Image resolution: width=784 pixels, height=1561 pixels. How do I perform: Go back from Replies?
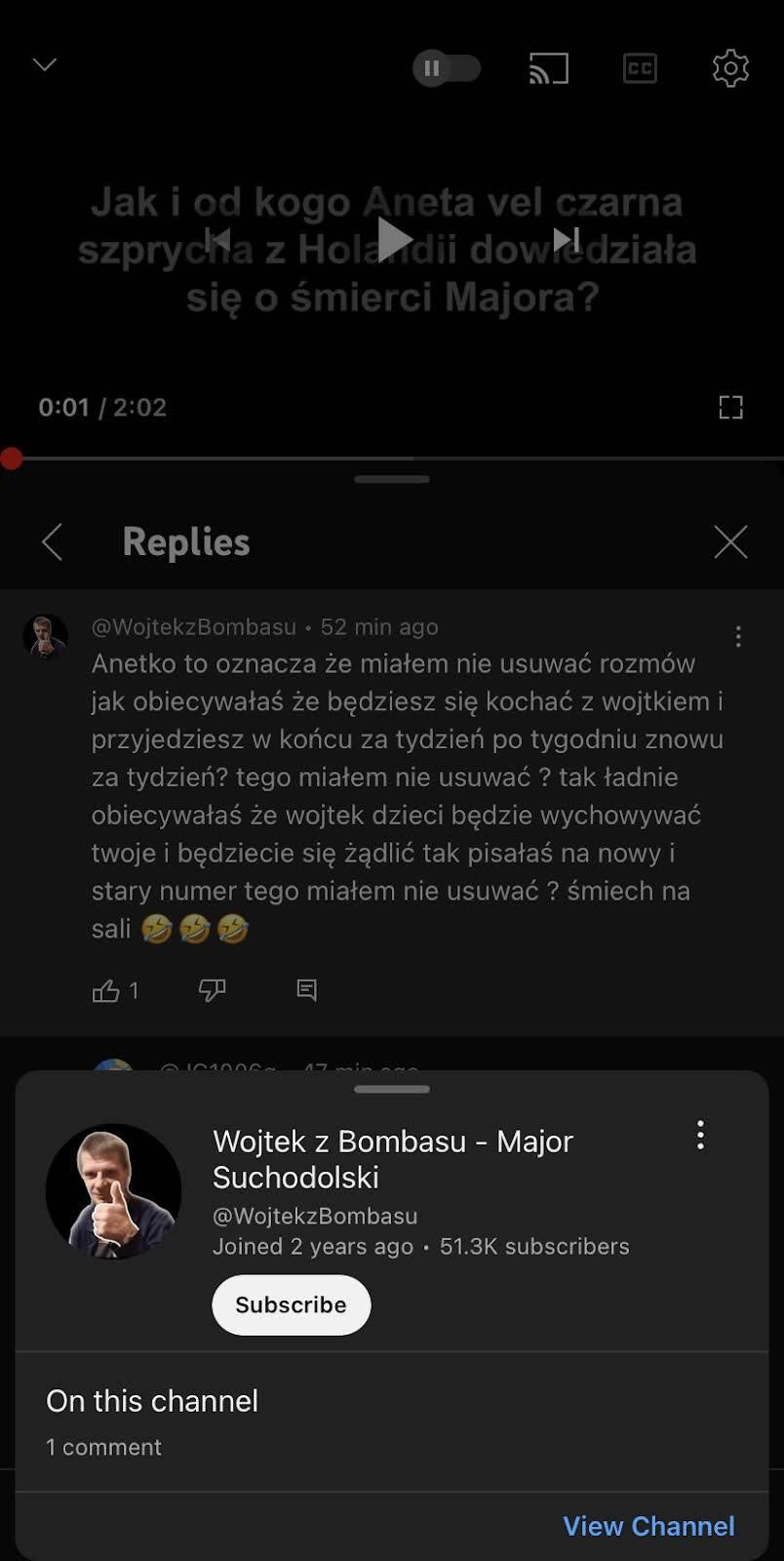pyautogui.click(x=53, y=542)
